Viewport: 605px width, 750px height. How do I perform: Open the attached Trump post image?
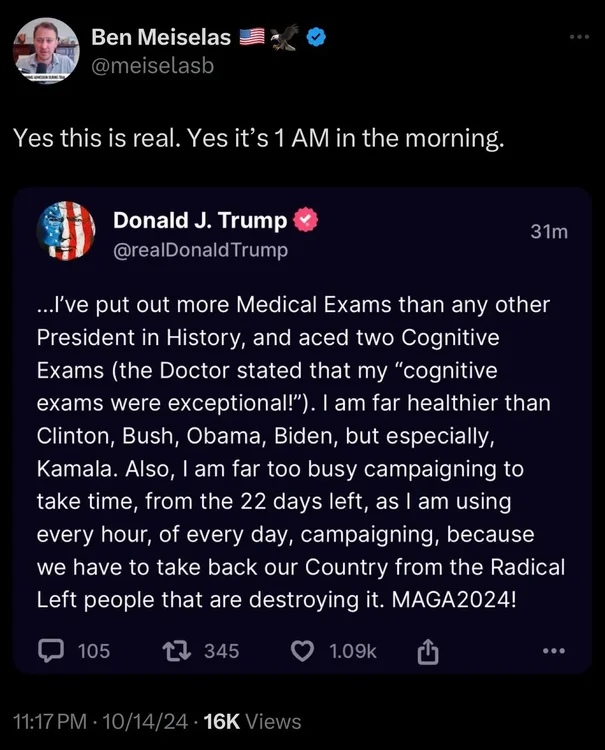tap(302, 430)
